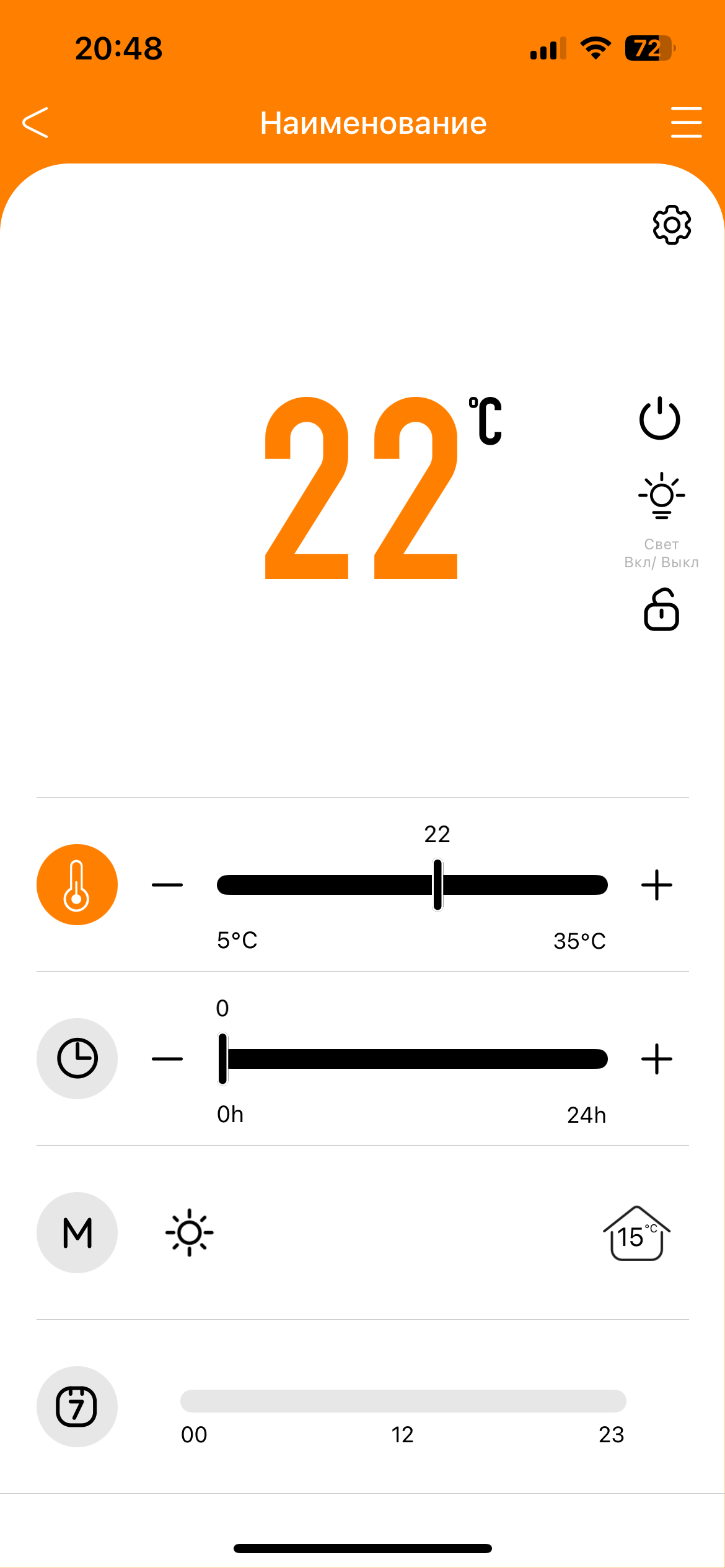
Task: Open the 7-day weekly schedule
Action: 77,1406
